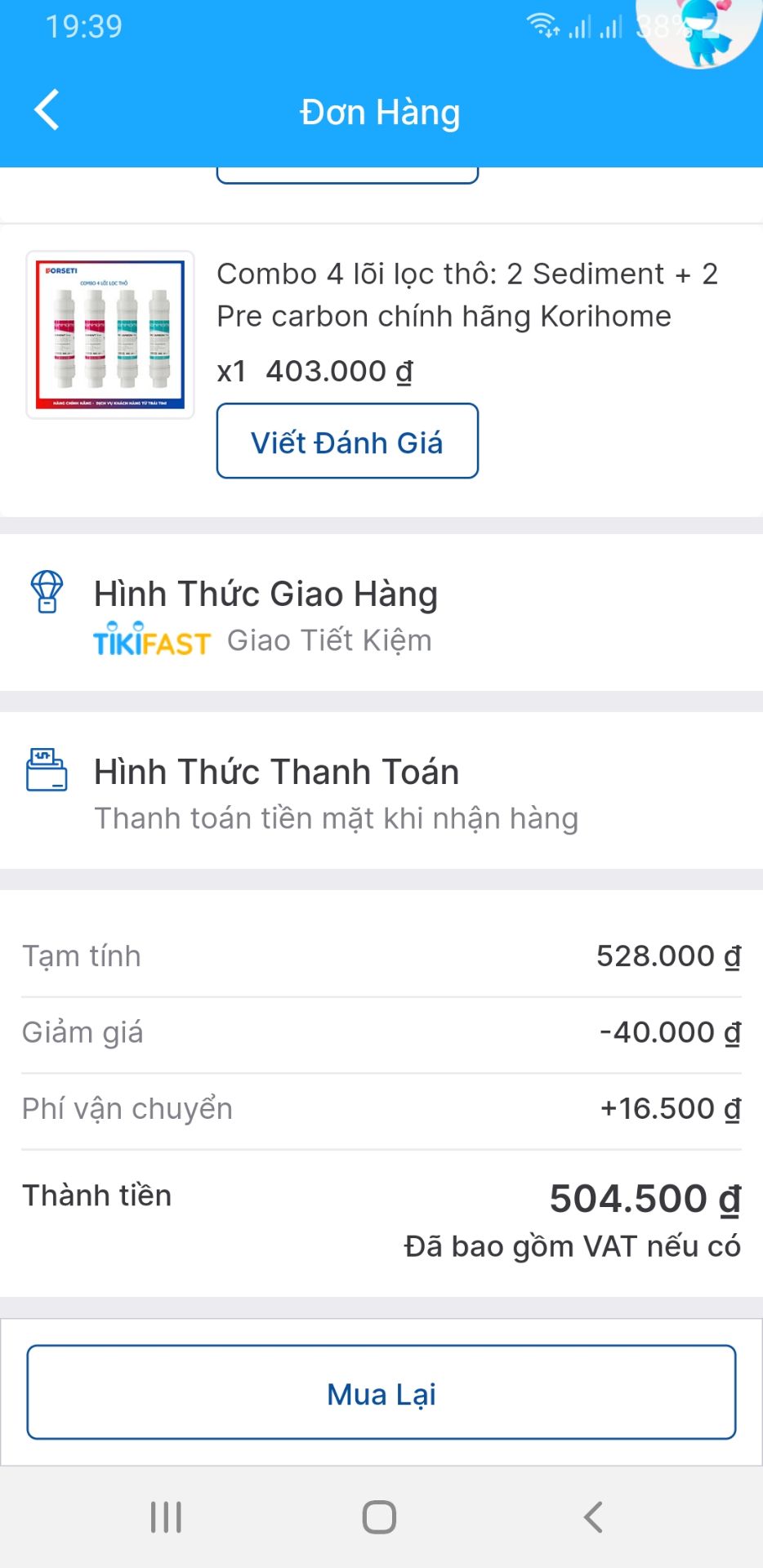Screen dimensions: 763x1568
Task: Tap the Đơn Hàng header title
Action: point(381,111)
